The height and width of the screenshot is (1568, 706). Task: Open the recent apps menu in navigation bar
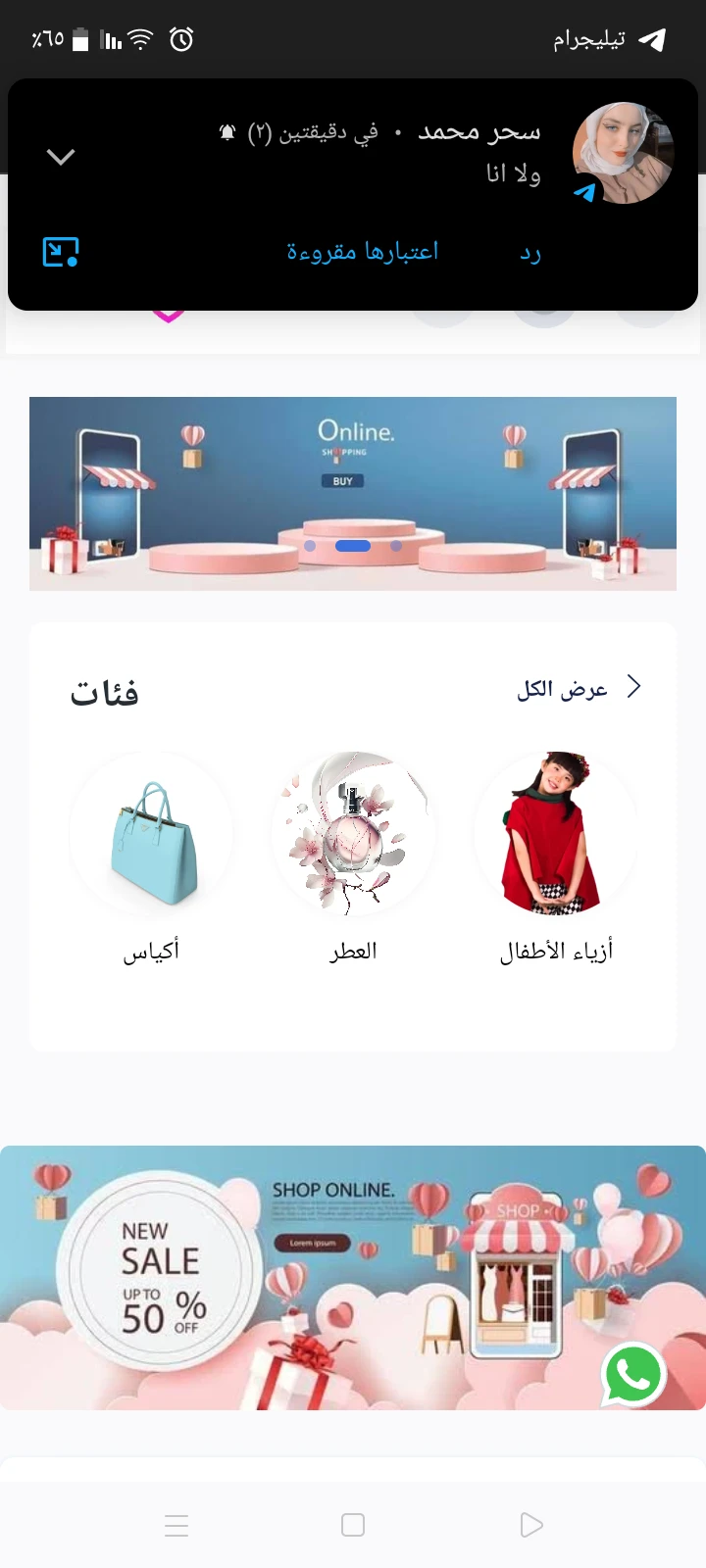point(176,1525)
